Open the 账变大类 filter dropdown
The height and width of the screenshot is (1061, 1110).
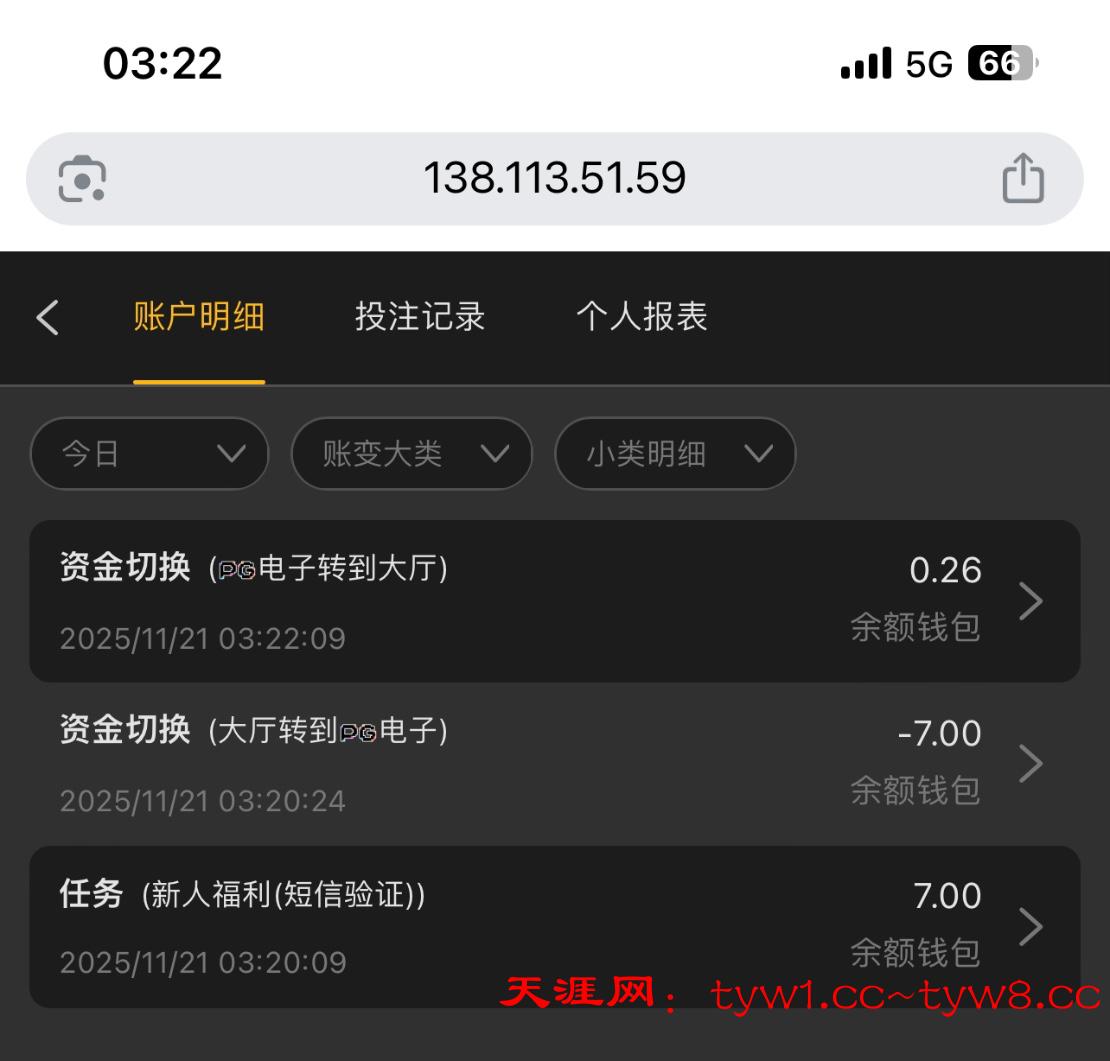(x=411, y=454)
